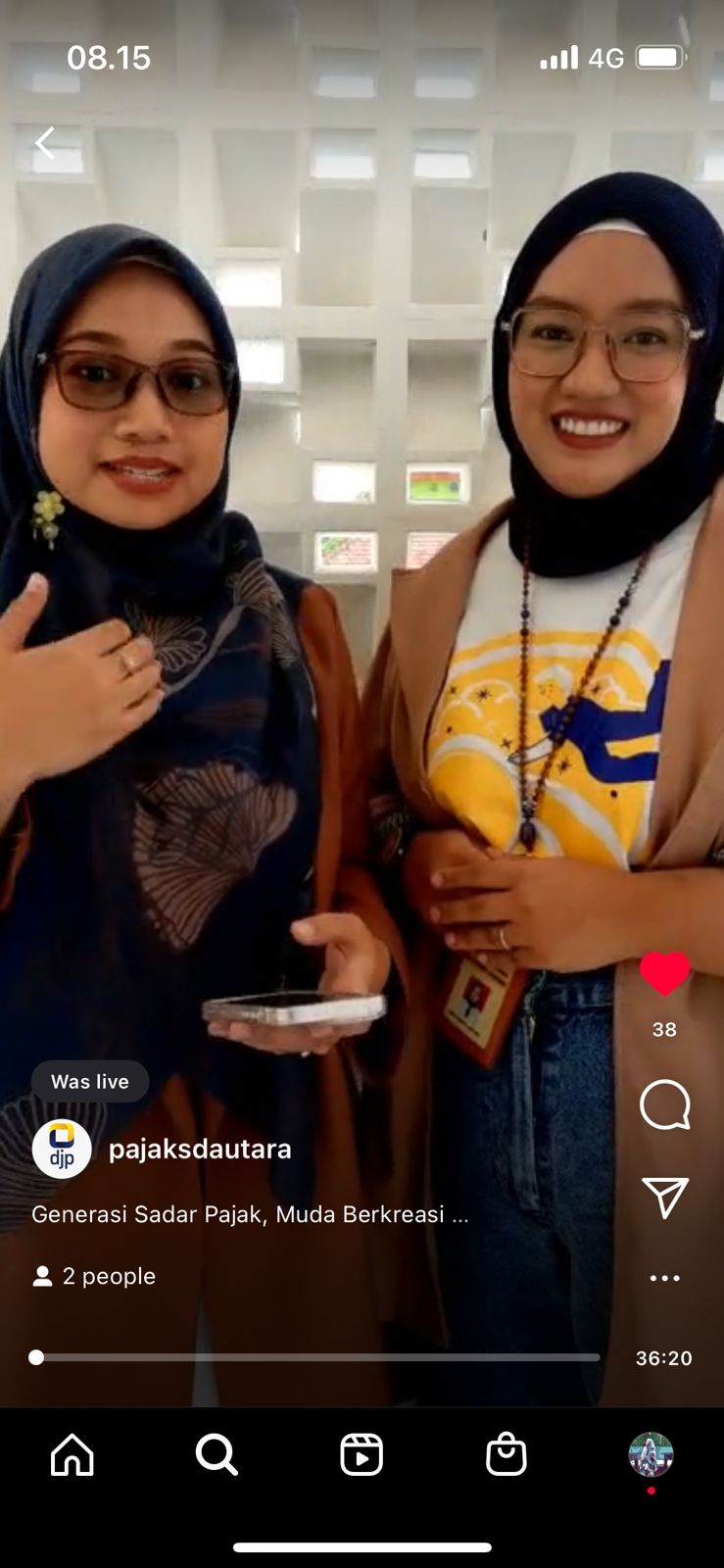Open pajaksdautara profile
The height and width of the screenshot is (1568, 724).
(199, 1149)
